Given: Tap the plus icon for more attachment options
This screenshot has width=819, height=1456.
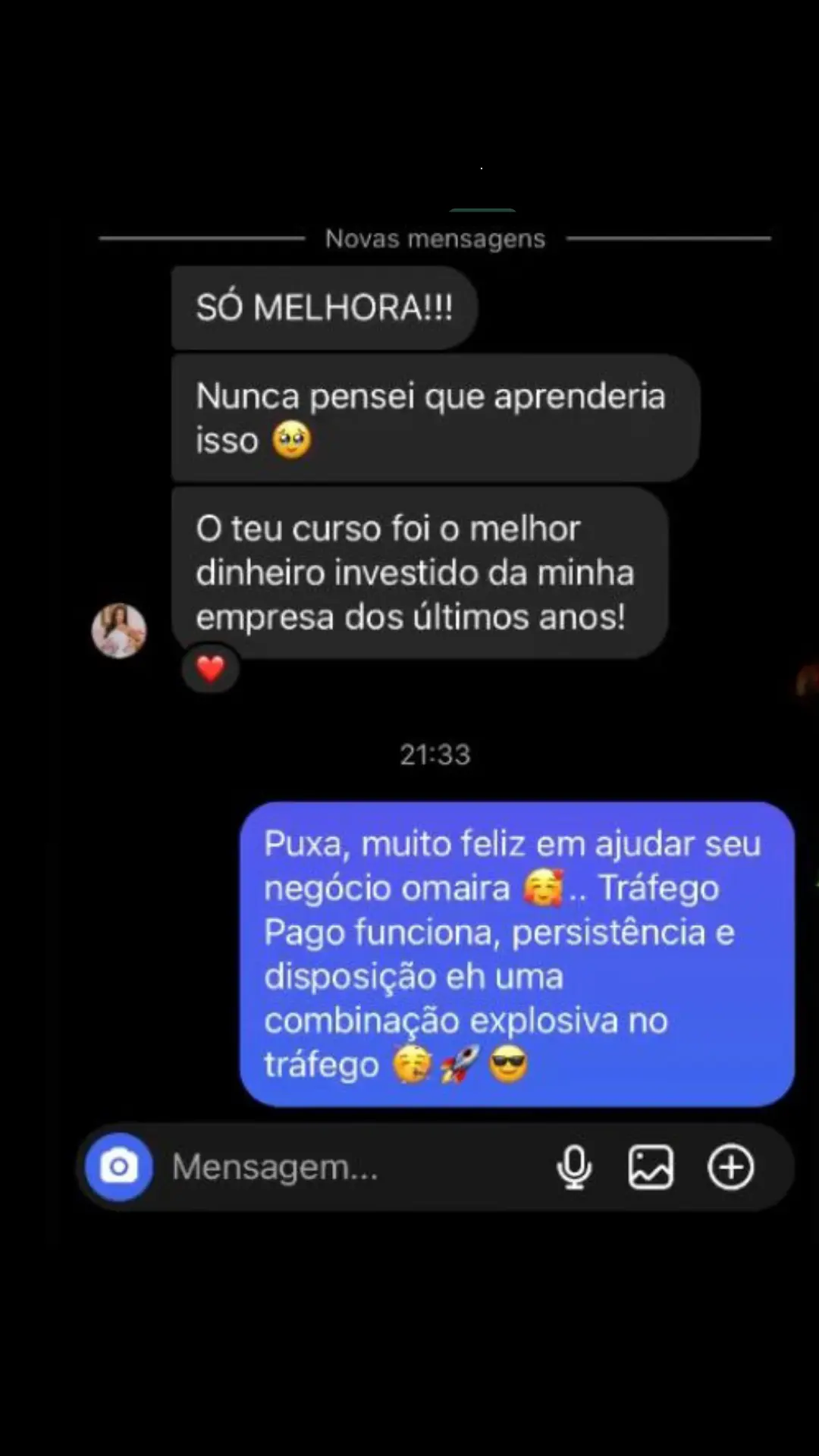Looking at the screenshot, I should pos(730,1167).
